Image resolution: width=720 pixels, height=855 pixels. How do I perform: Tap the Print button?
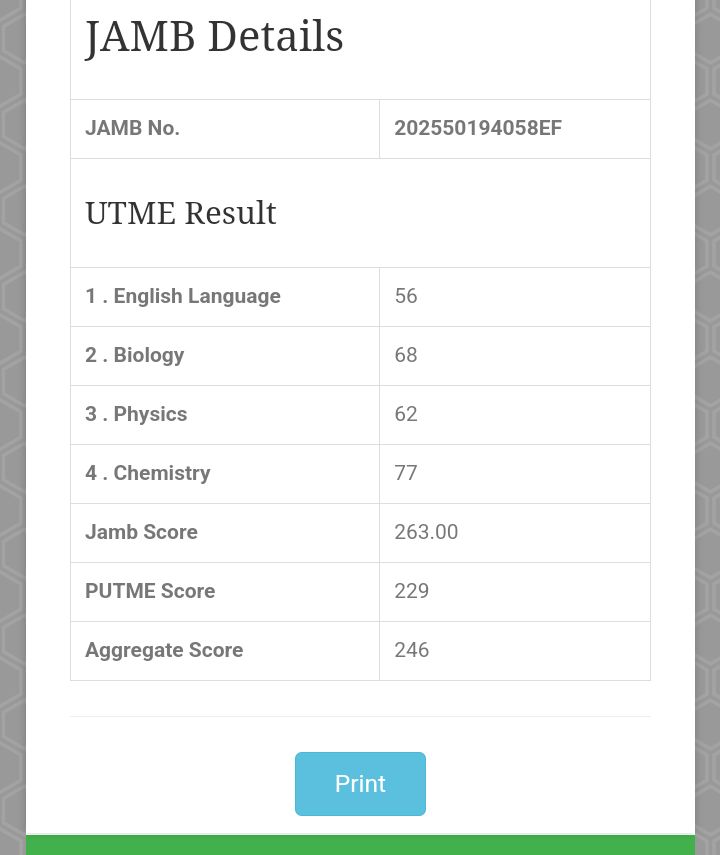[360, 784]
